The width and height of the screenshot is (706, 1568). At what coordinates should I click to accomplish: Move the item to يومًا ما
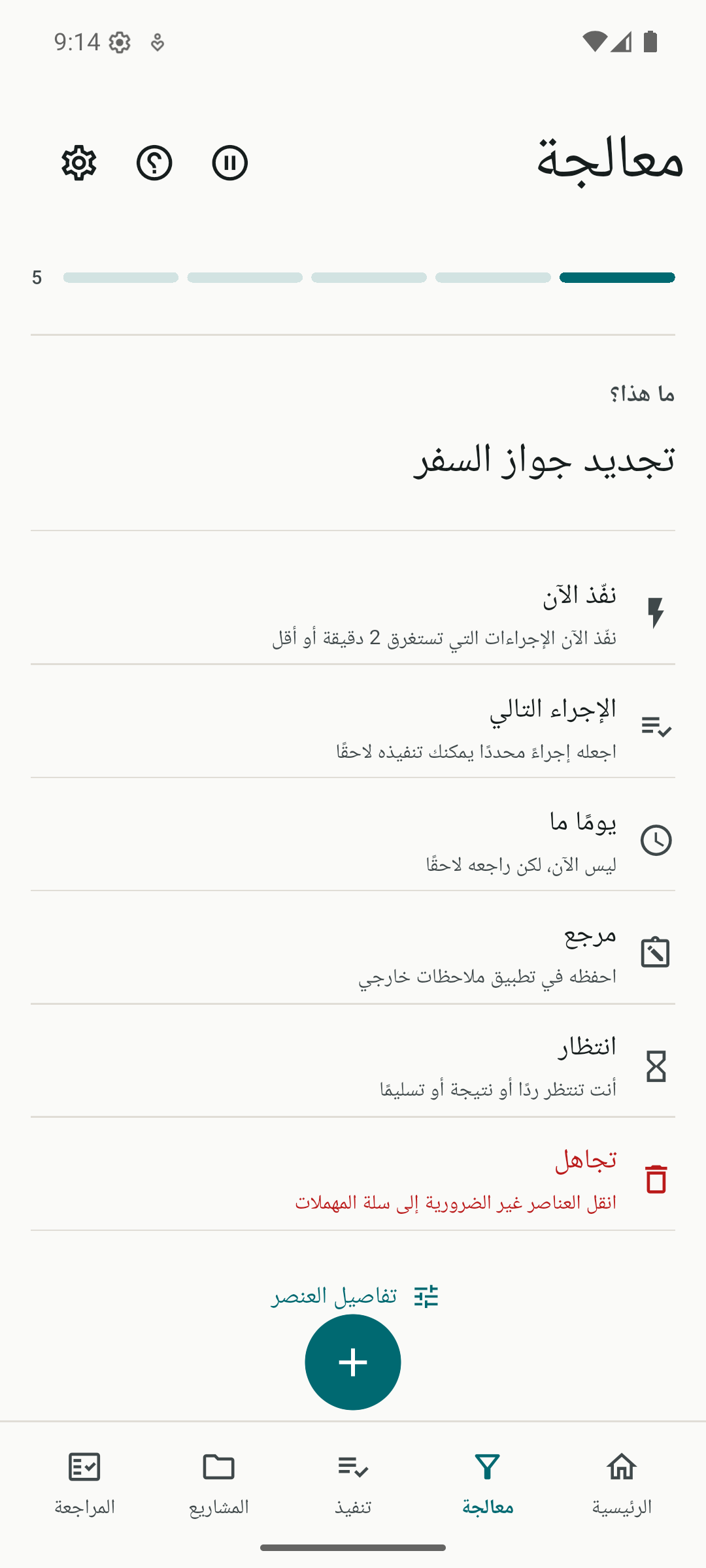pos(353,840)
